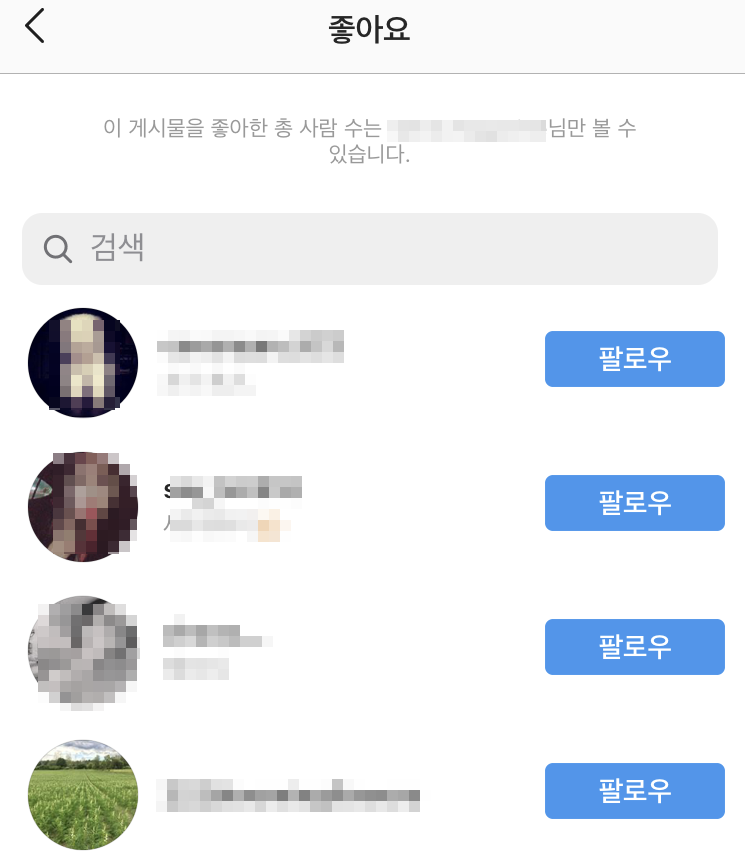Follow the third account in the likes list

coord(634,647)
